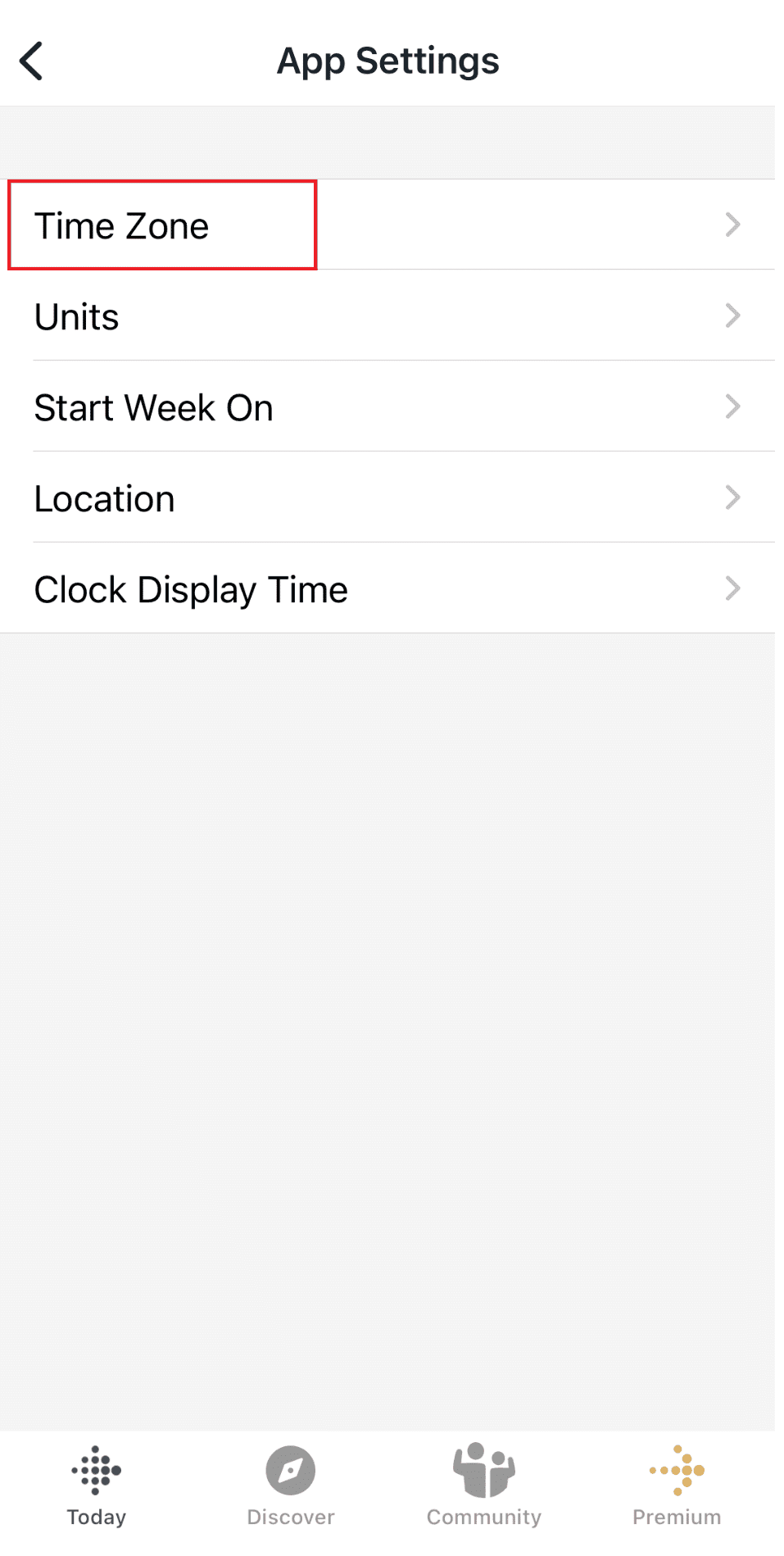The height and width of the screenshot is (1556, 784).
Task: Open Start Week On option
Action: pyautogui.click(x=387, y=407)
